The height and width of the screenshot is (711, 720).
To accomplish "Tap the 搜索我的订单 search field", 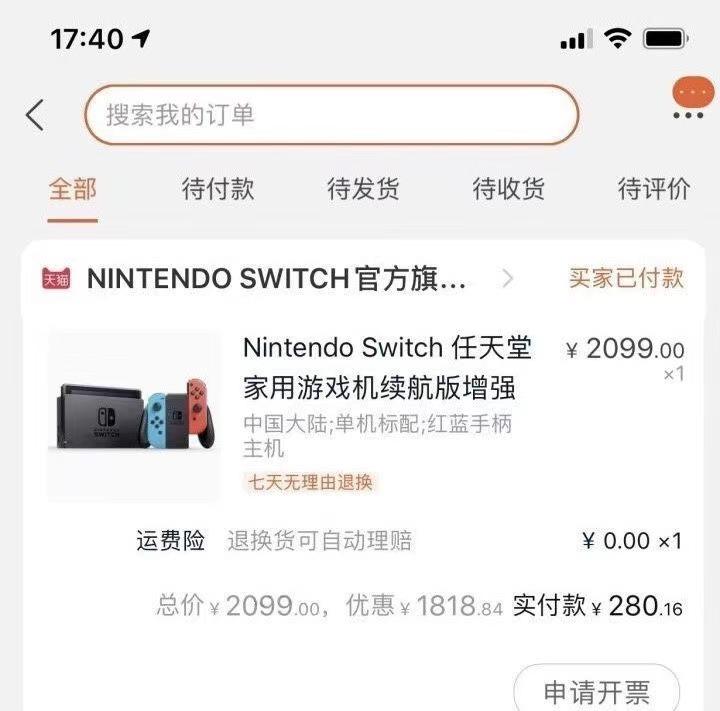I will coord(331,115).
